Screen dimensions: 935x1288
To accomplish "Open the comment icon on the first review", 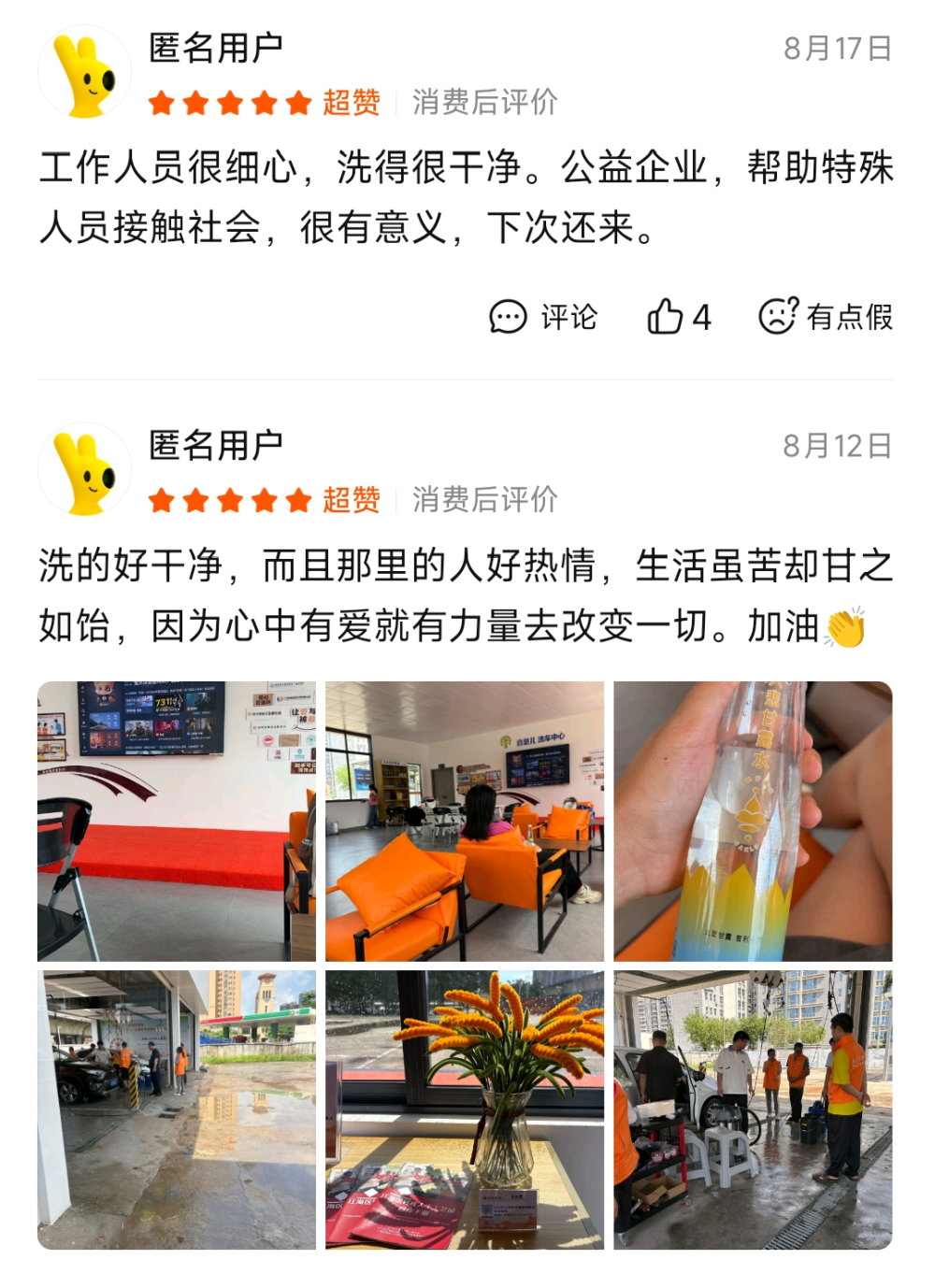I will coord(507,318).
